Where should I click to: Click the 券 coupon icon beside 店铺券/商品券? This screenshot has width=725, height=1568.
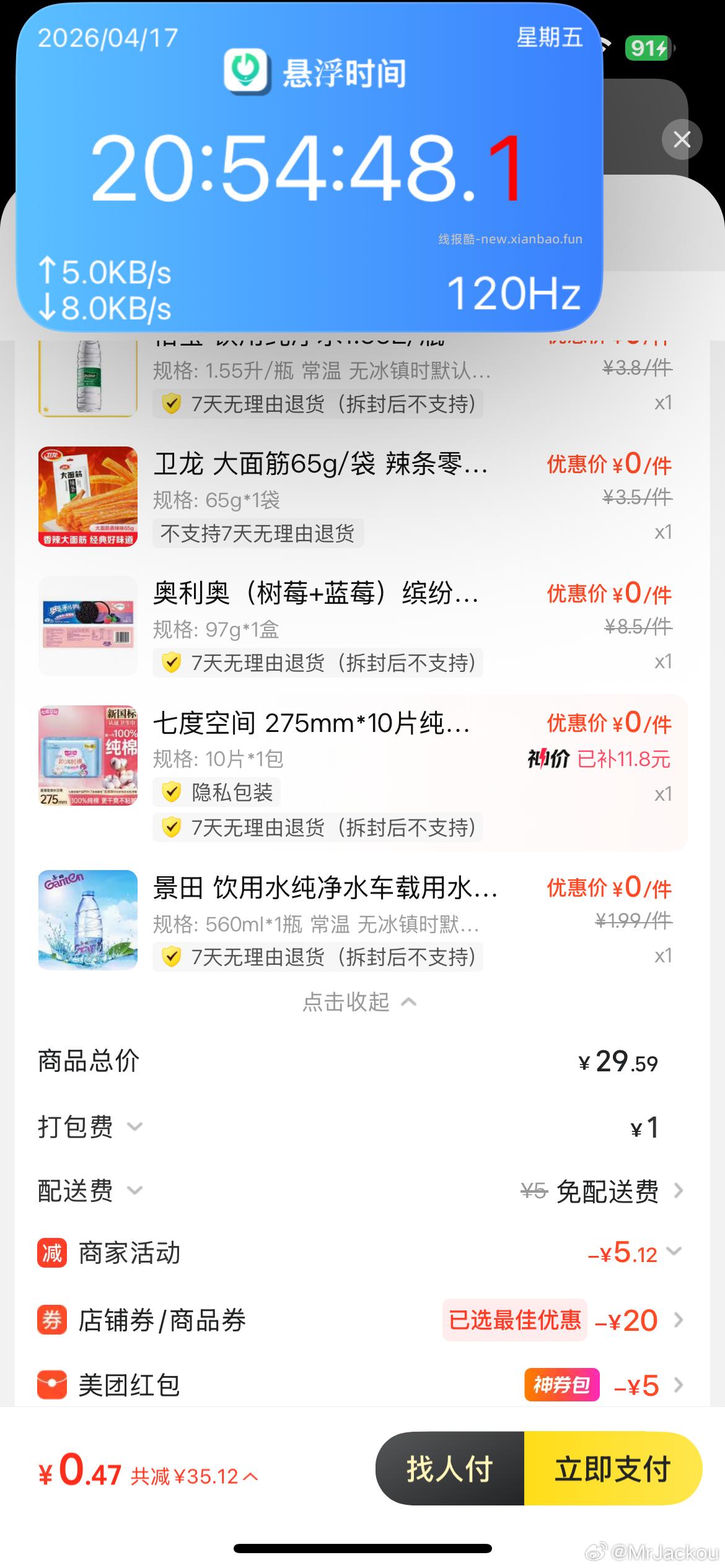pos(52,1320)
